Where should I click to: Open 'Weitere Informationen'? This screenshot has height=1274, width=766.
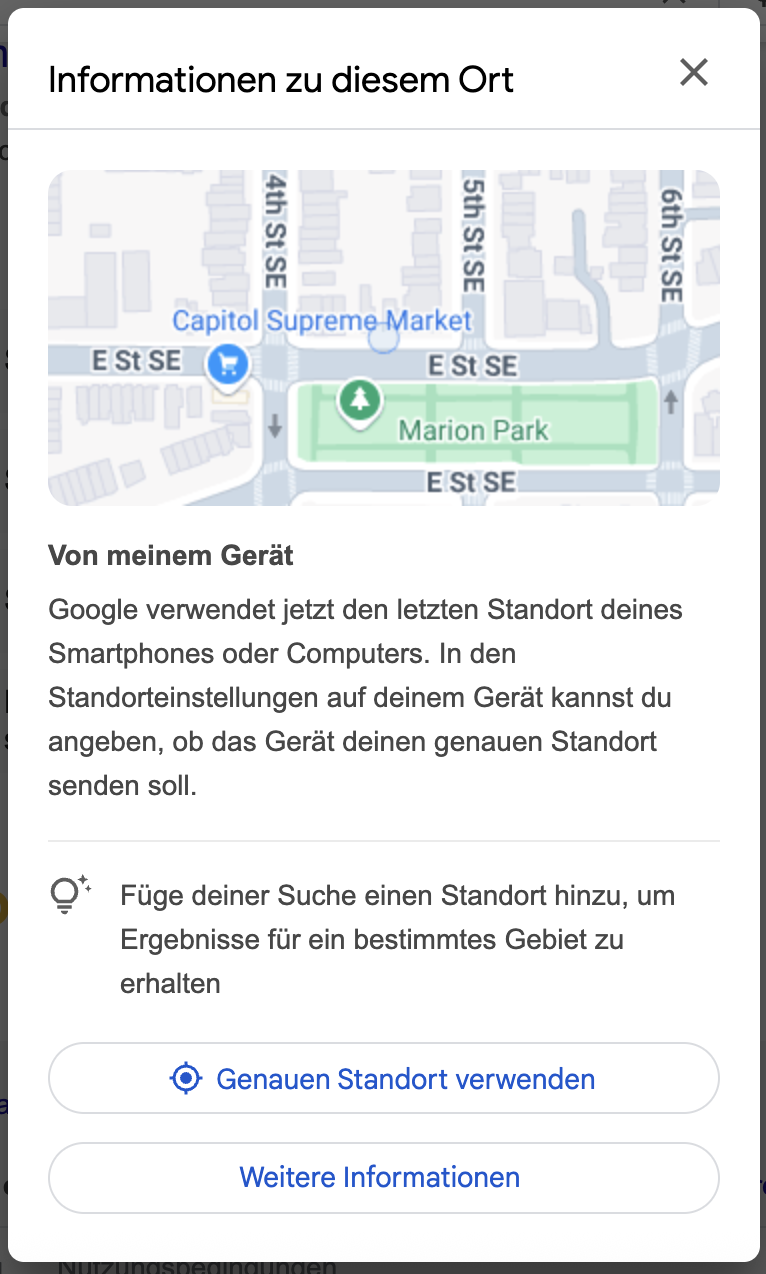[383, 1177]
